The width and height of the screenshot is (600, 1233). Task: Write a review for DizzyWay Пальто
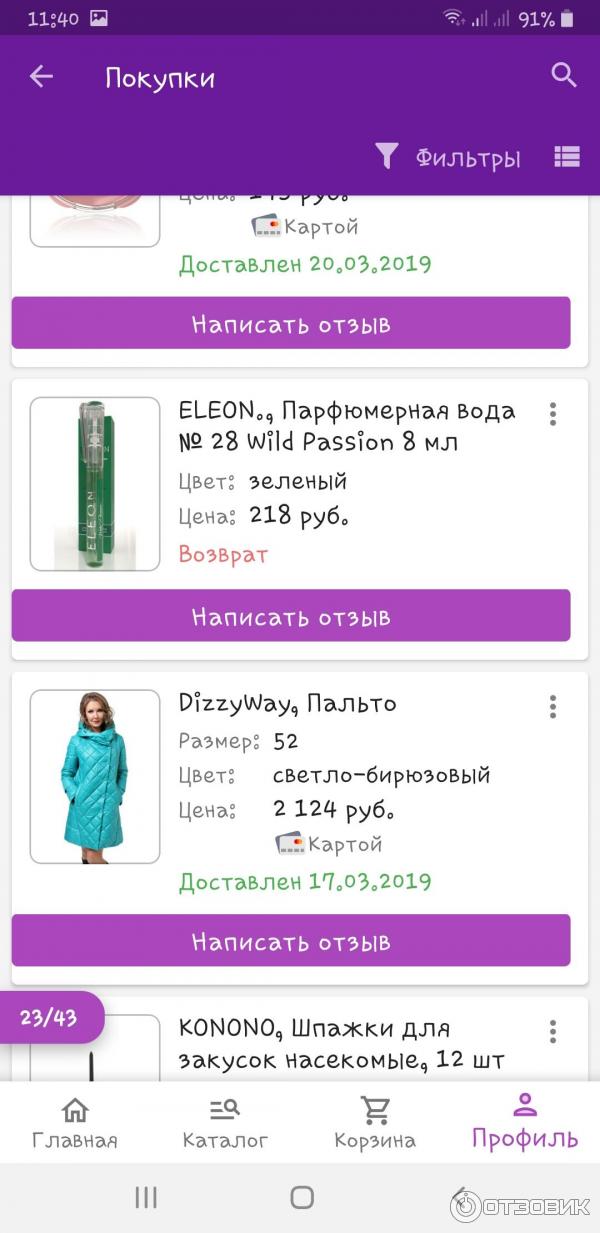[x=291, y=941]
